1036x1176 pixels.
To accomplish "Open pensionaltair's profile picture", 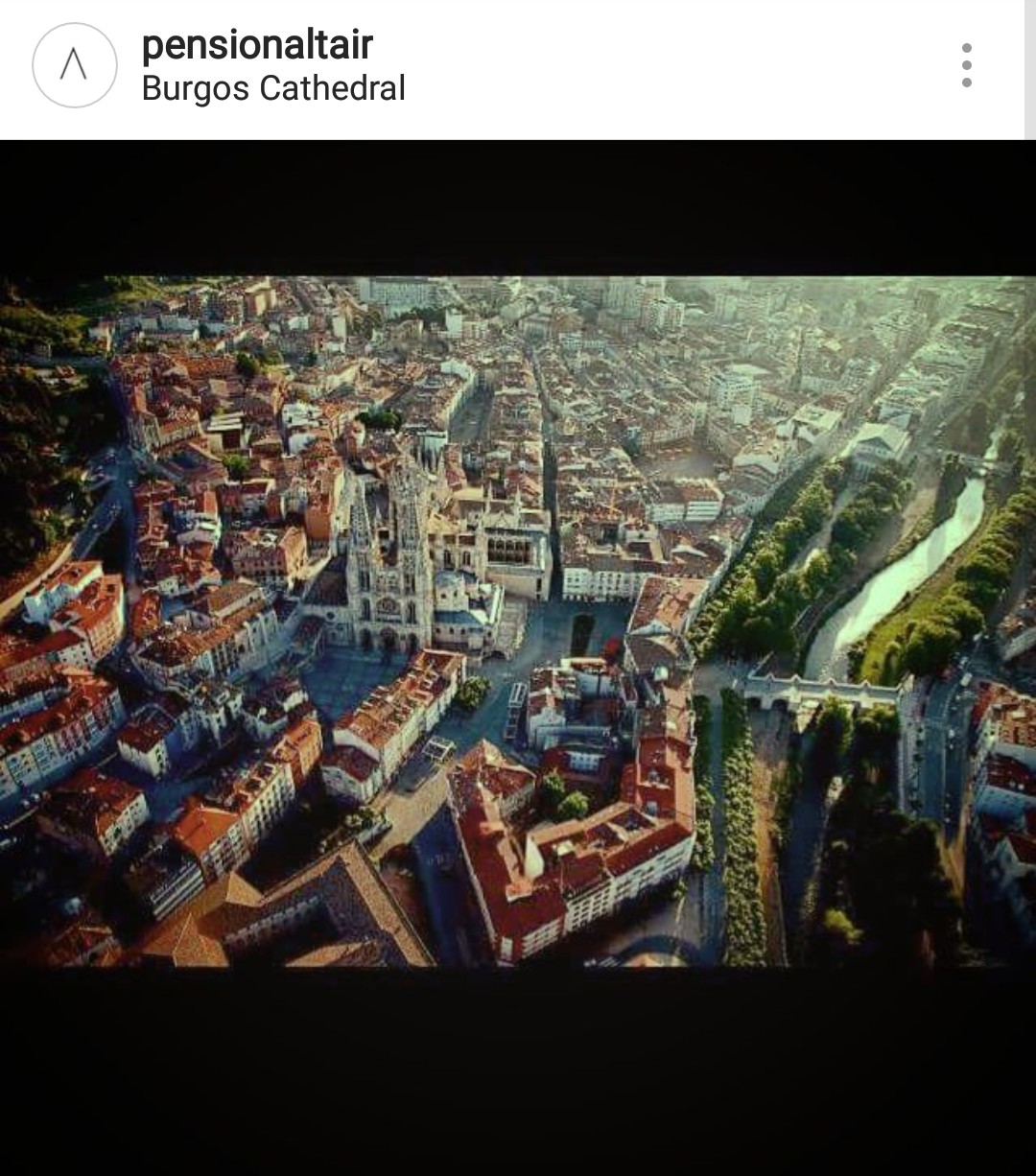I will (75, 65).
